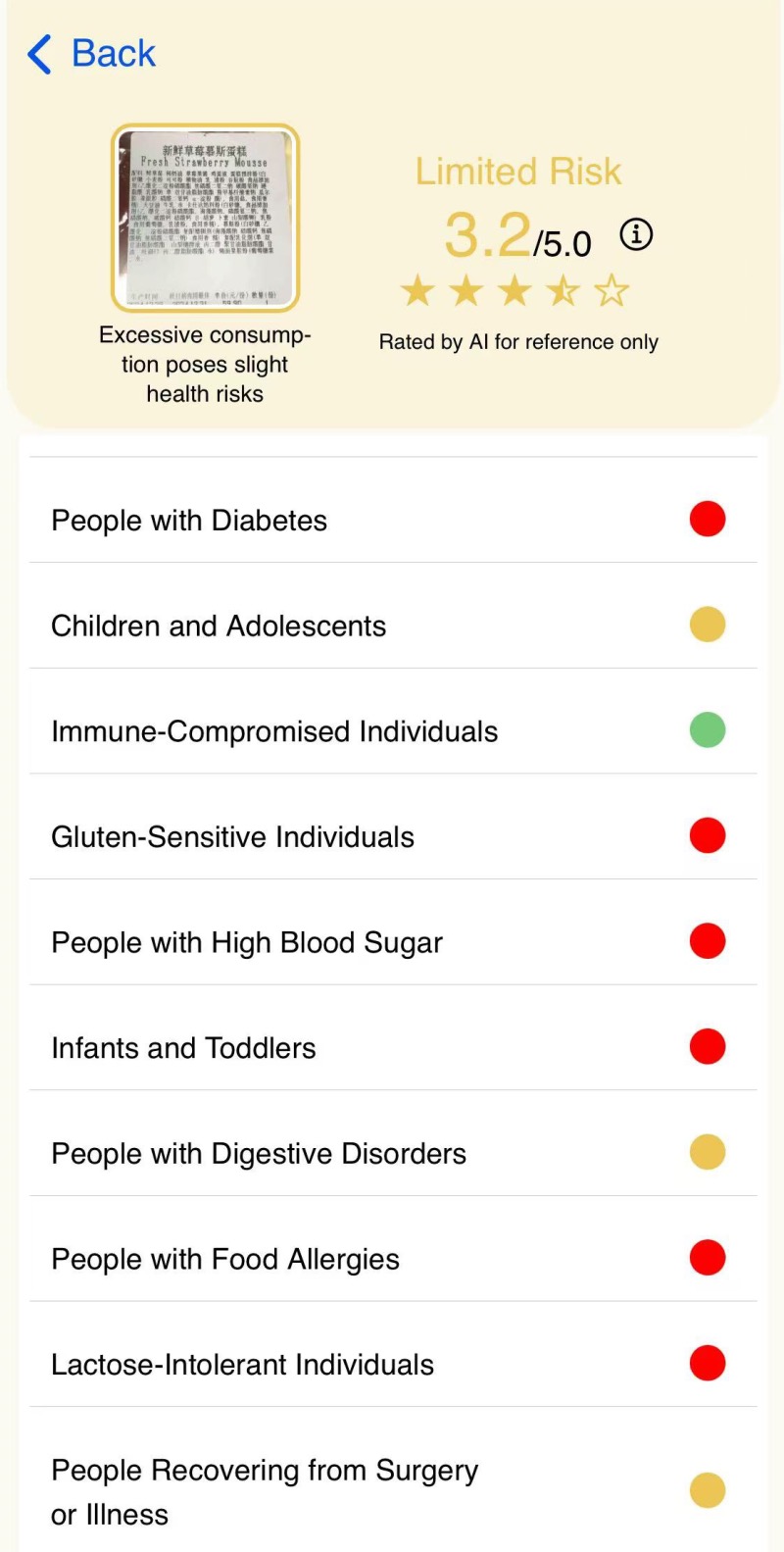This screenshot has width=784, height=1552.
Task: Tap the Back link
Action: coord(113,54)
